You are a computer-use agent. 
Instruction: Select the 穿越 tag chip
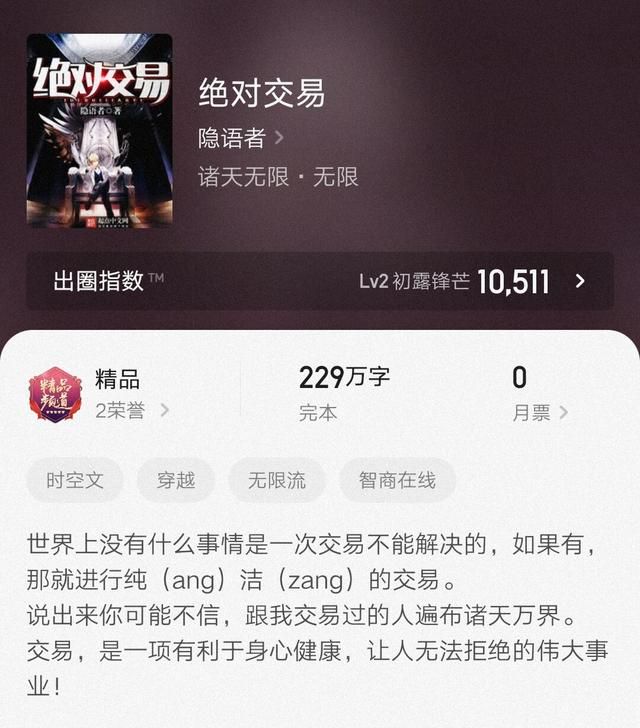click(176, 480)
